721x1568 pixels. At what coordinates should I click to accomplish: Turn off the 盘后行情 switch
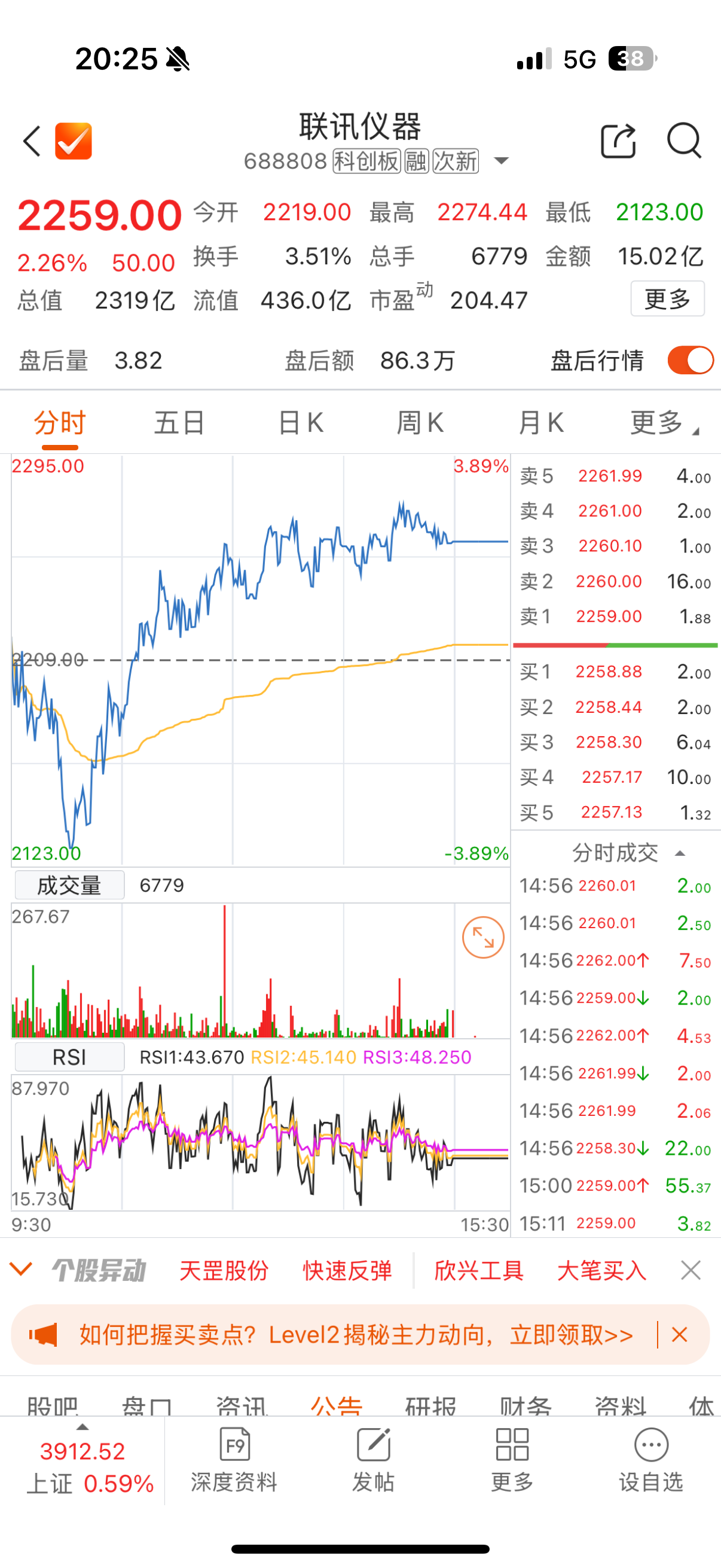(x=690, y=361)
